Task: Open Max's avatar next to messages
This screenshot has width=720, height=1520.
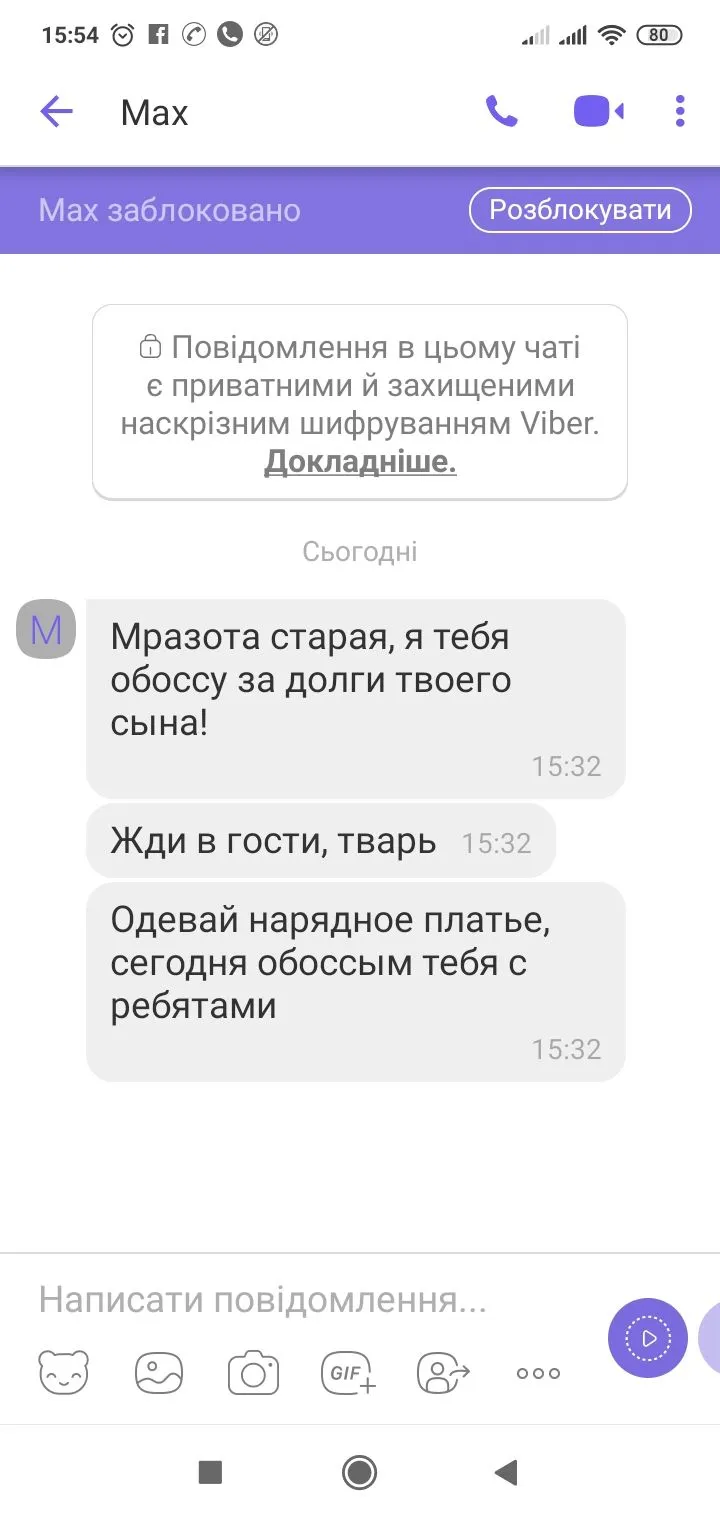Action: pyautogui.click(x=46, y=630)
